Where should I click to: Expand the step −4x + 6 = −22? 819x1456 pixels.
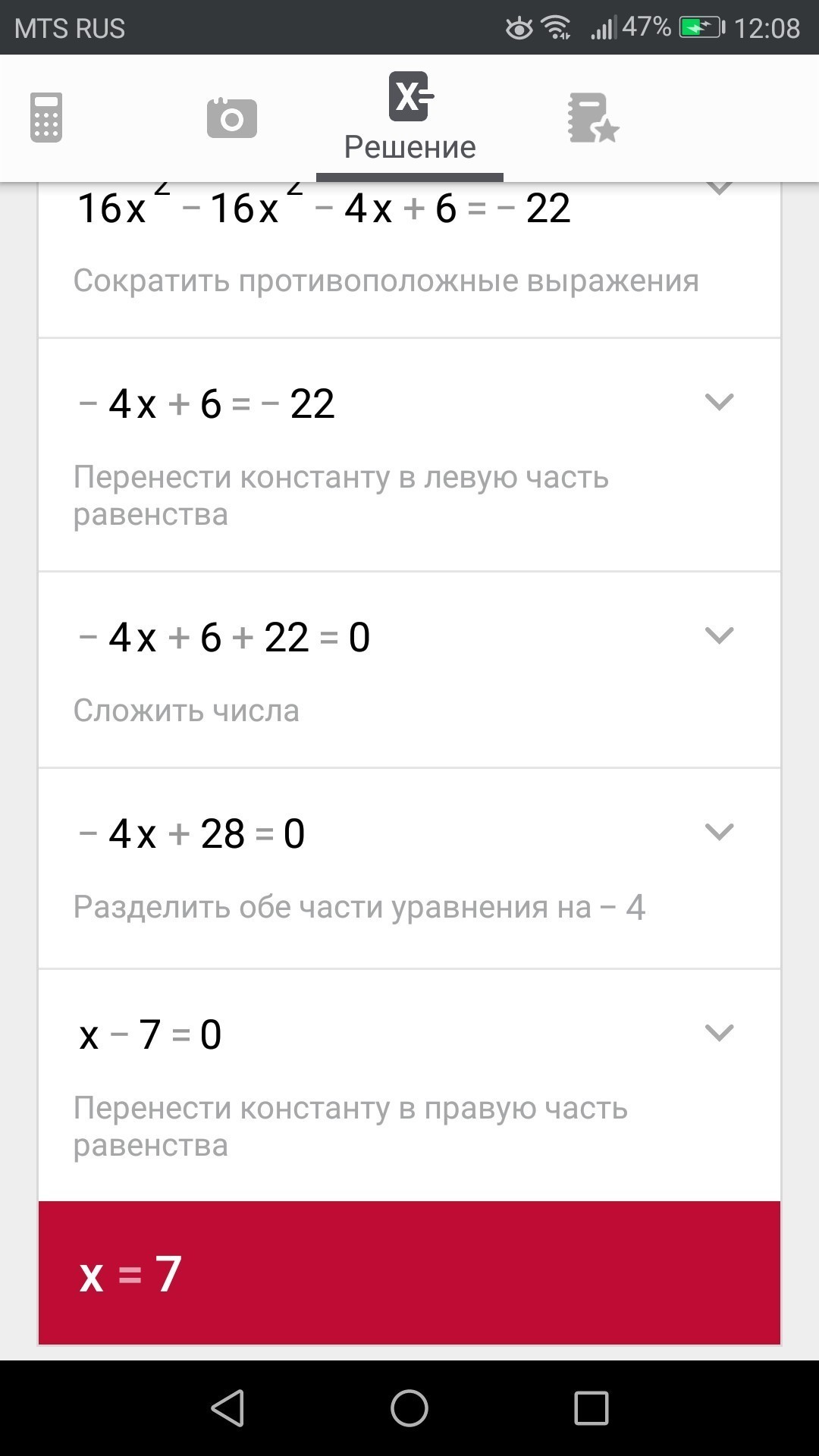[x=719, y=402]
